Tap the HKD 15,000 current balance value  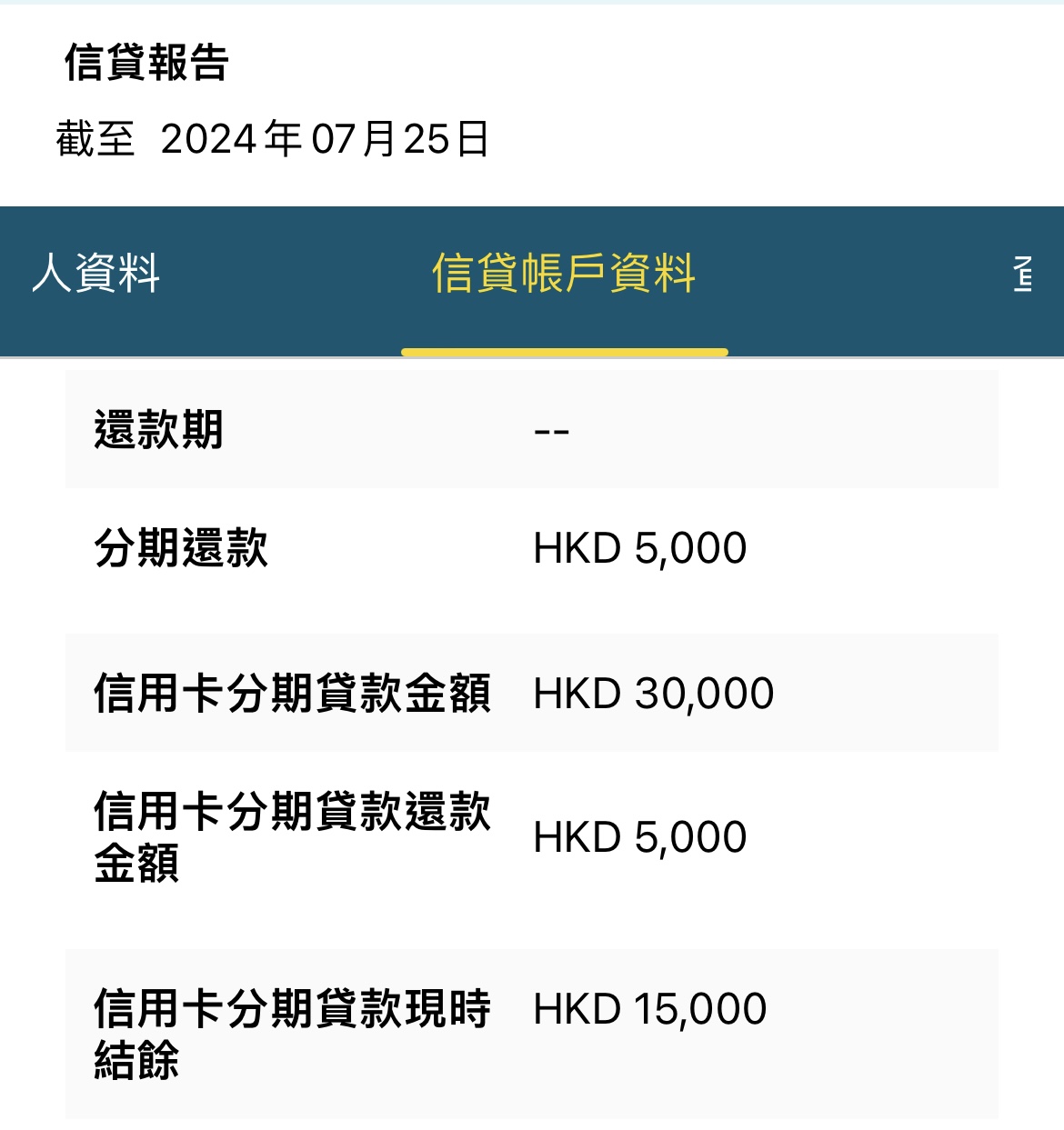click(x=650, y=1007)
